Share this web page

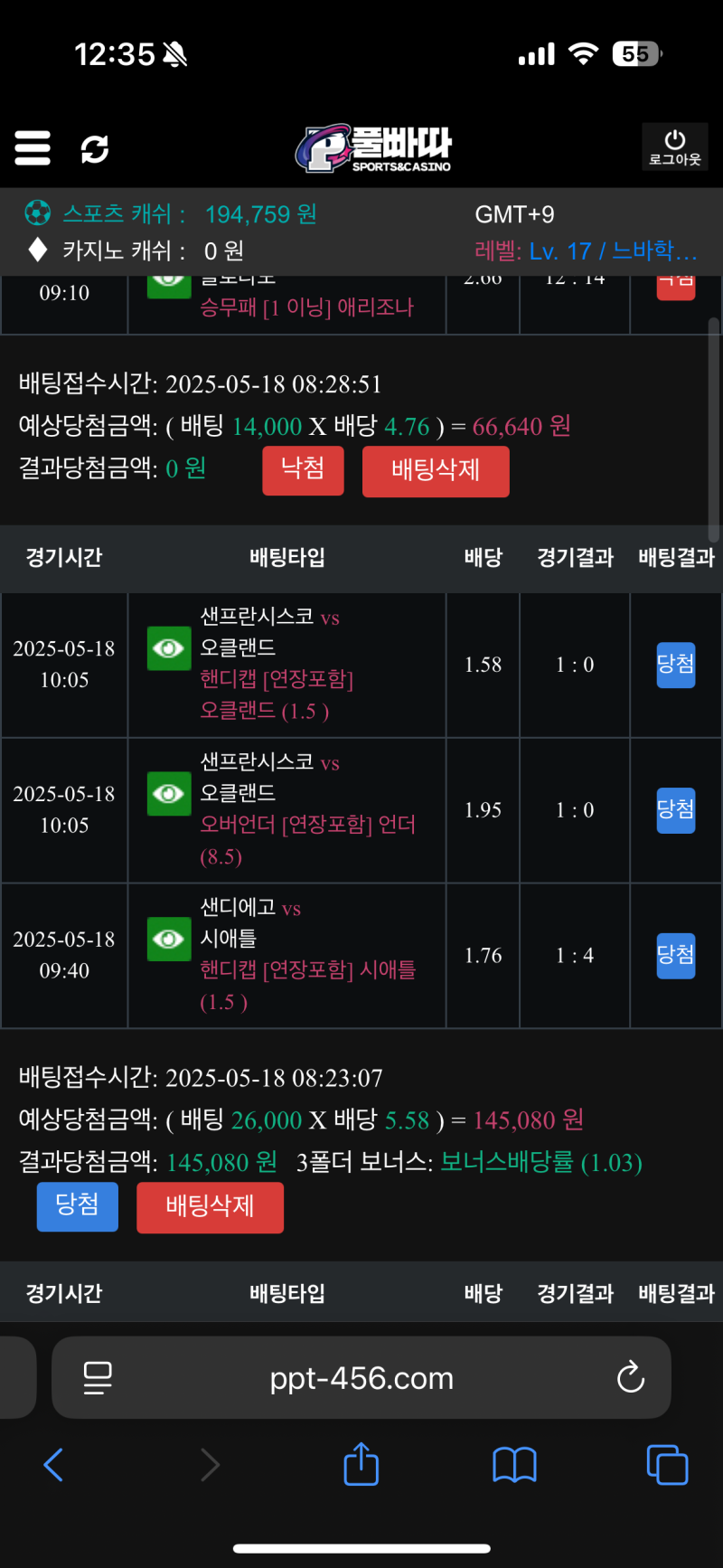point(361,1464)
